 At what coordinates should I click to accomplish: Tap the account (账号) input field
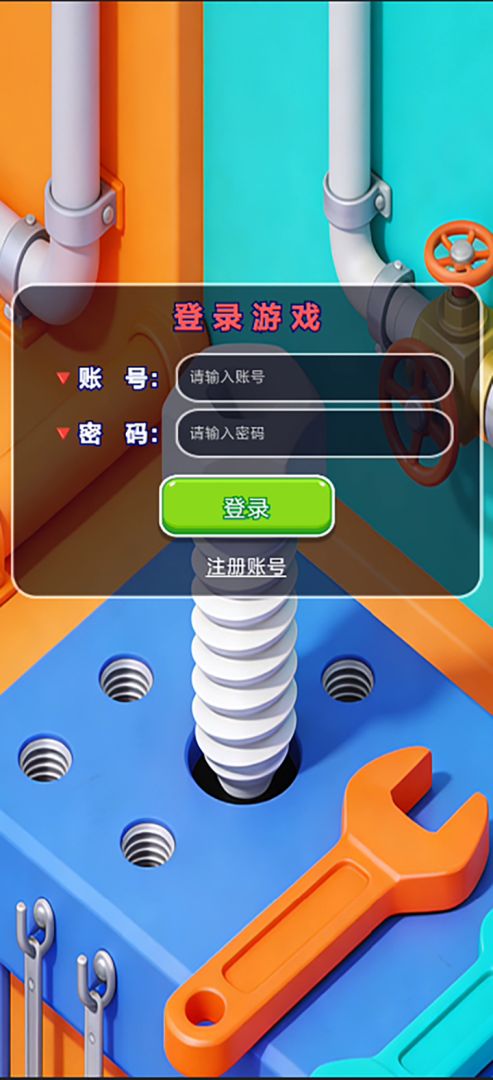[x=314, y=377]
